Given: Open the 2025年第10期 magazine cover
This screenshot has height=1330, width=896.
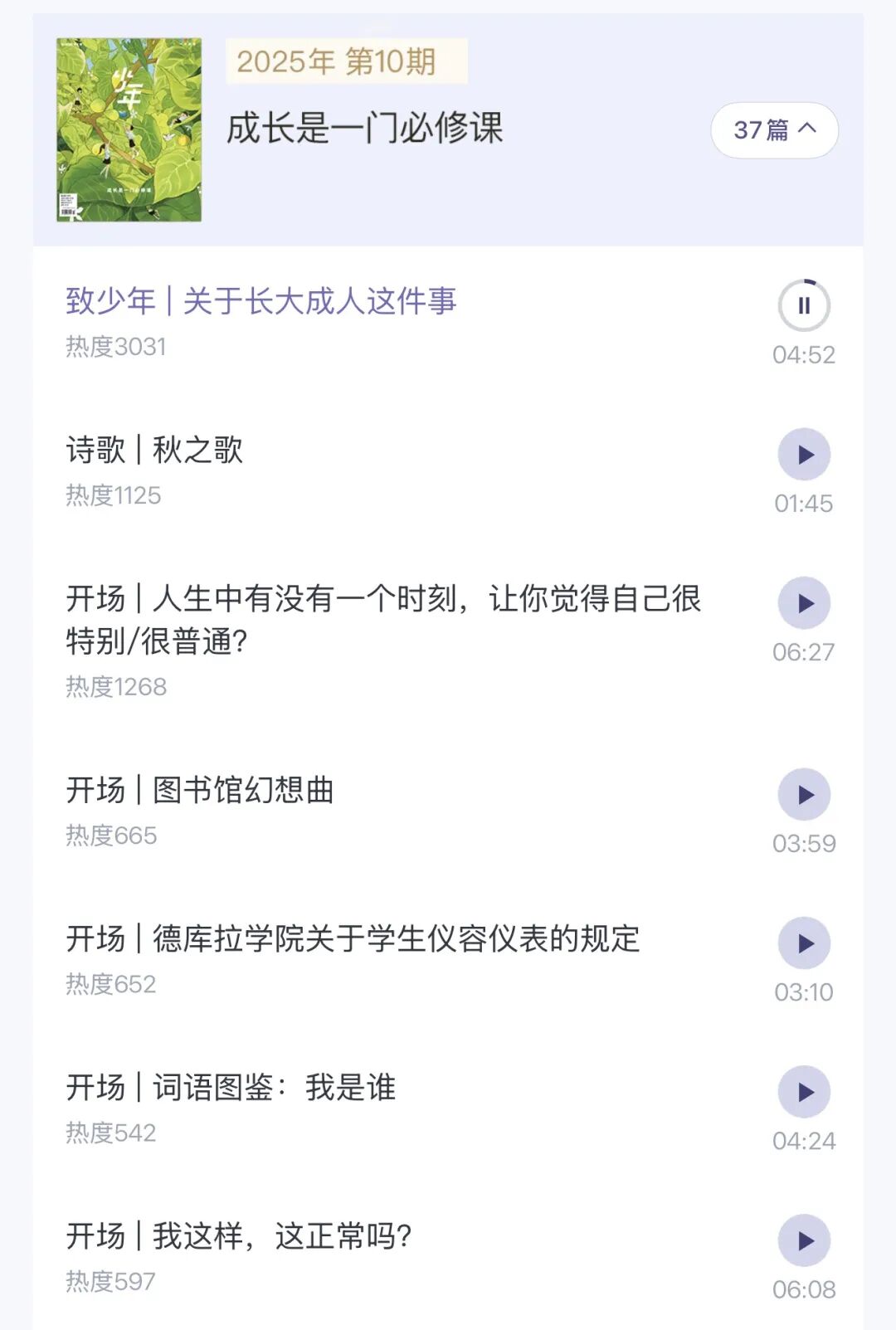Looking at the screenshot, I should coord(129,129).
